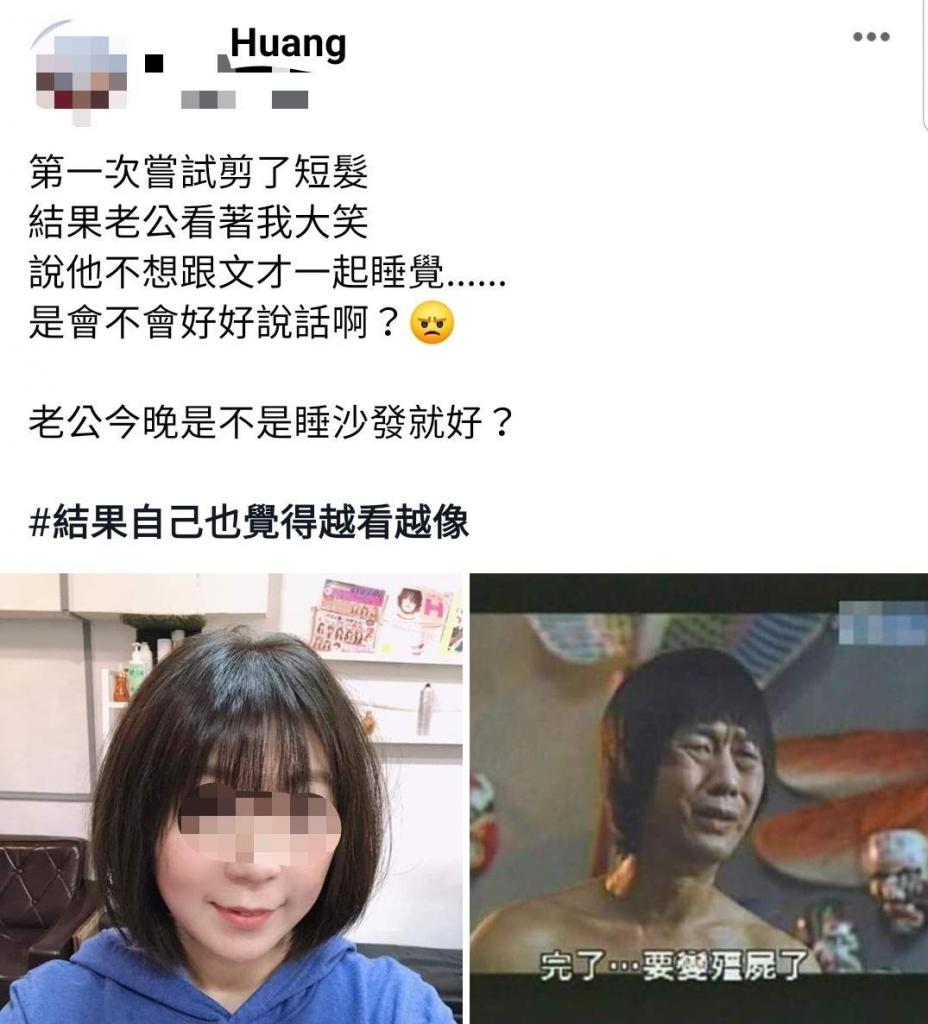
Task: Open the hashtag #結果自己也覺得越看越像
Action: click(x=249, y=521)
